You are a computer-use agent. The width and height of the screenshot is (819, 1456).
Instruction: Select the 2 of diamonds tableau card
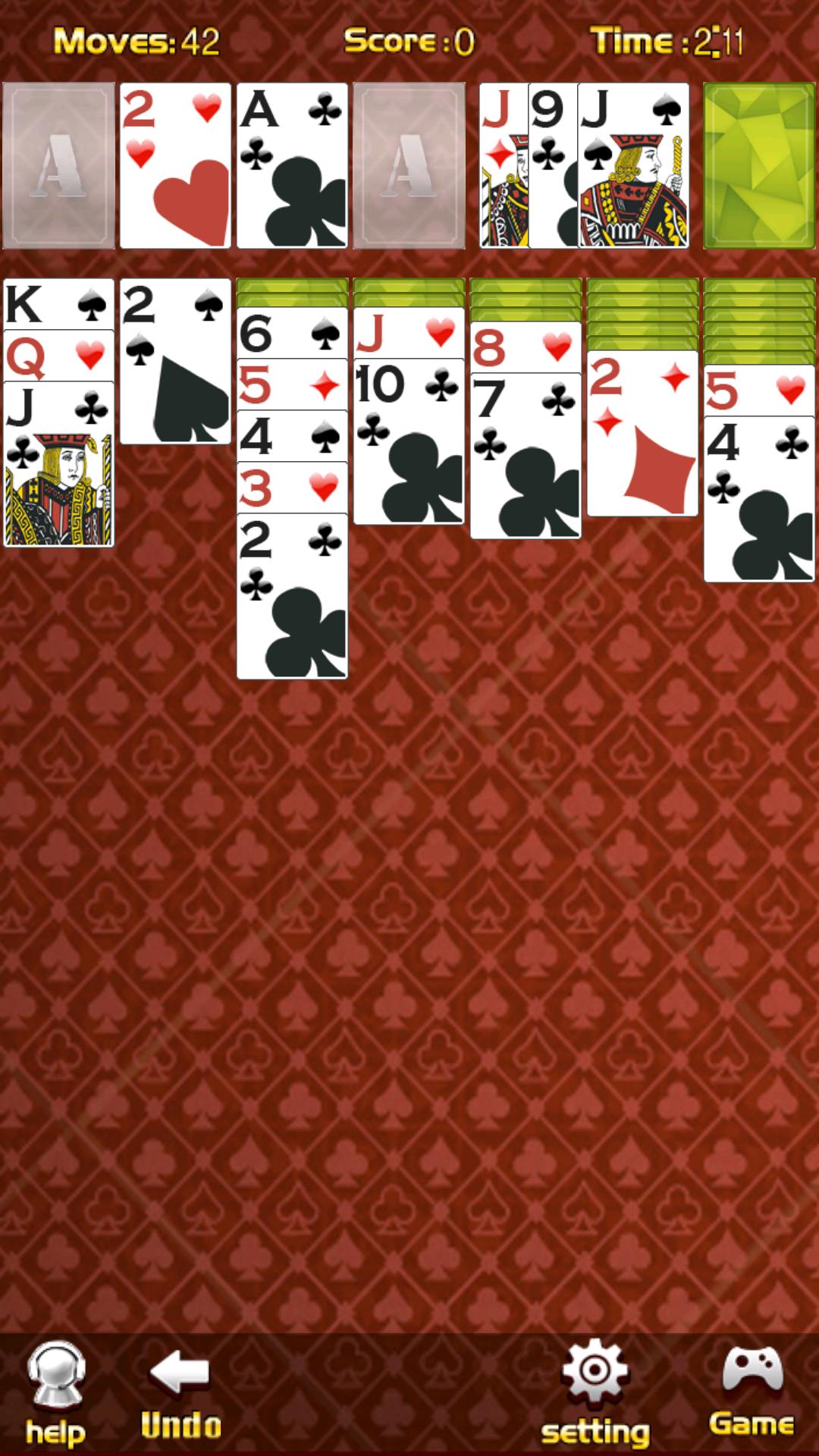pos(642,434)
